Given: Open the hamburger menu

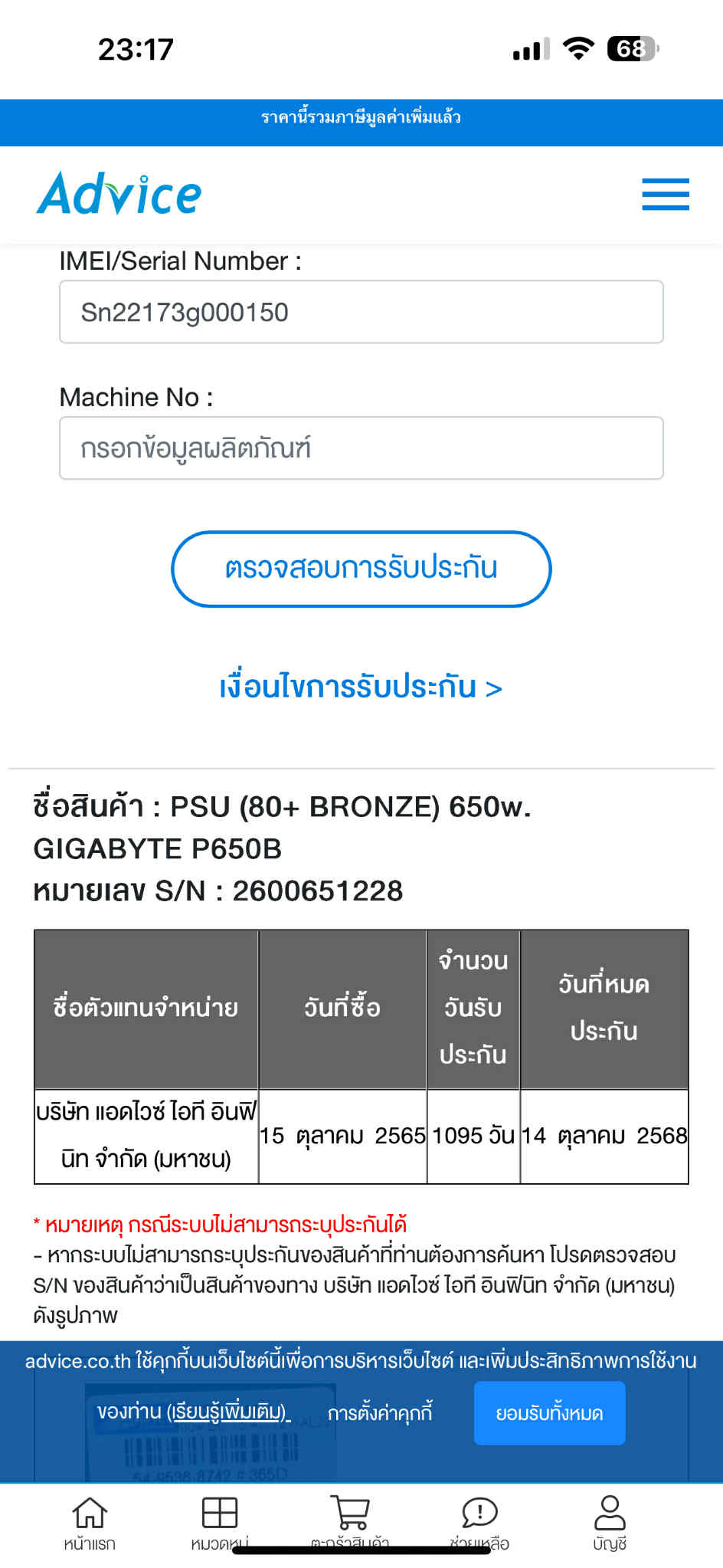Looking at the screenshot, I should pos(666,194).
